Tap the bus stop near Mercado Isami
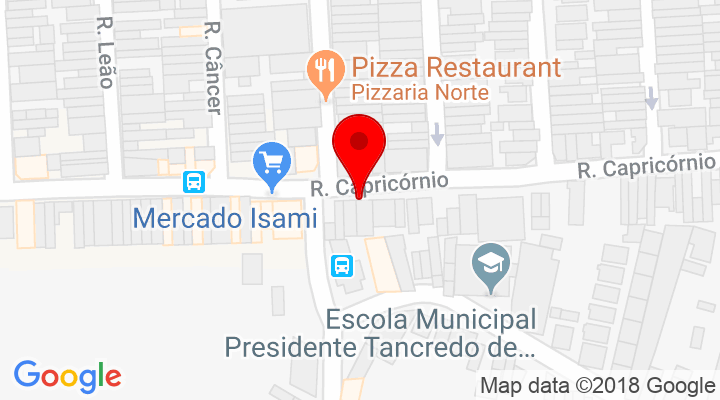 (194, 182)
